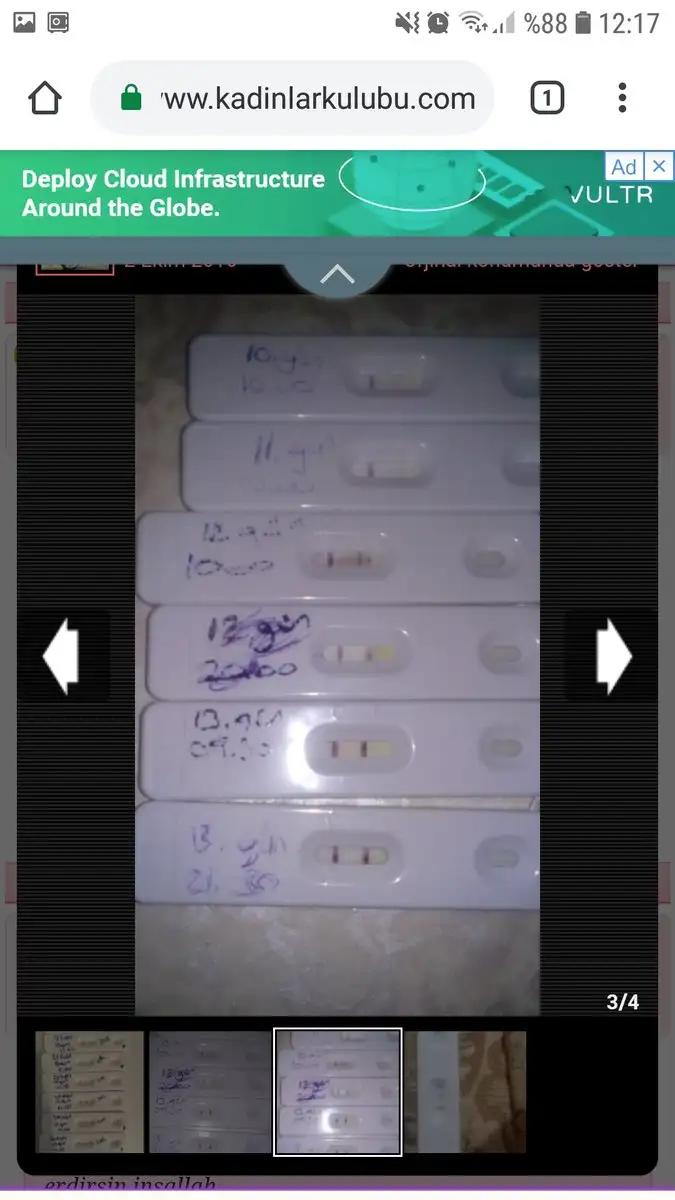Image resolution: width=675 pixels, height=1200 pixels.
Task: Tap the kadinlarkulubu.com address bar
Action: [300, 98]
